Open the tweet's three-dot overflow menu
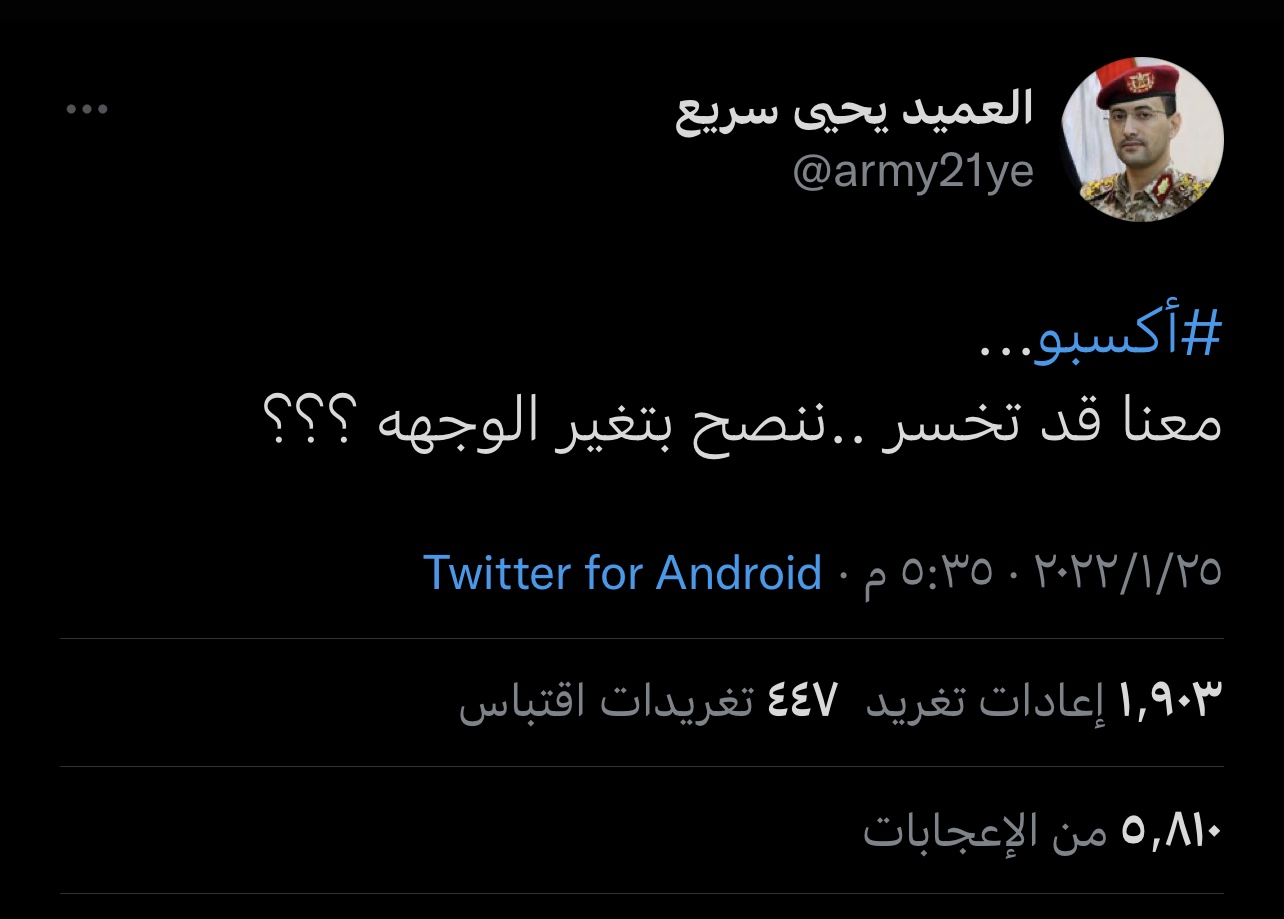 click(87, 109)
